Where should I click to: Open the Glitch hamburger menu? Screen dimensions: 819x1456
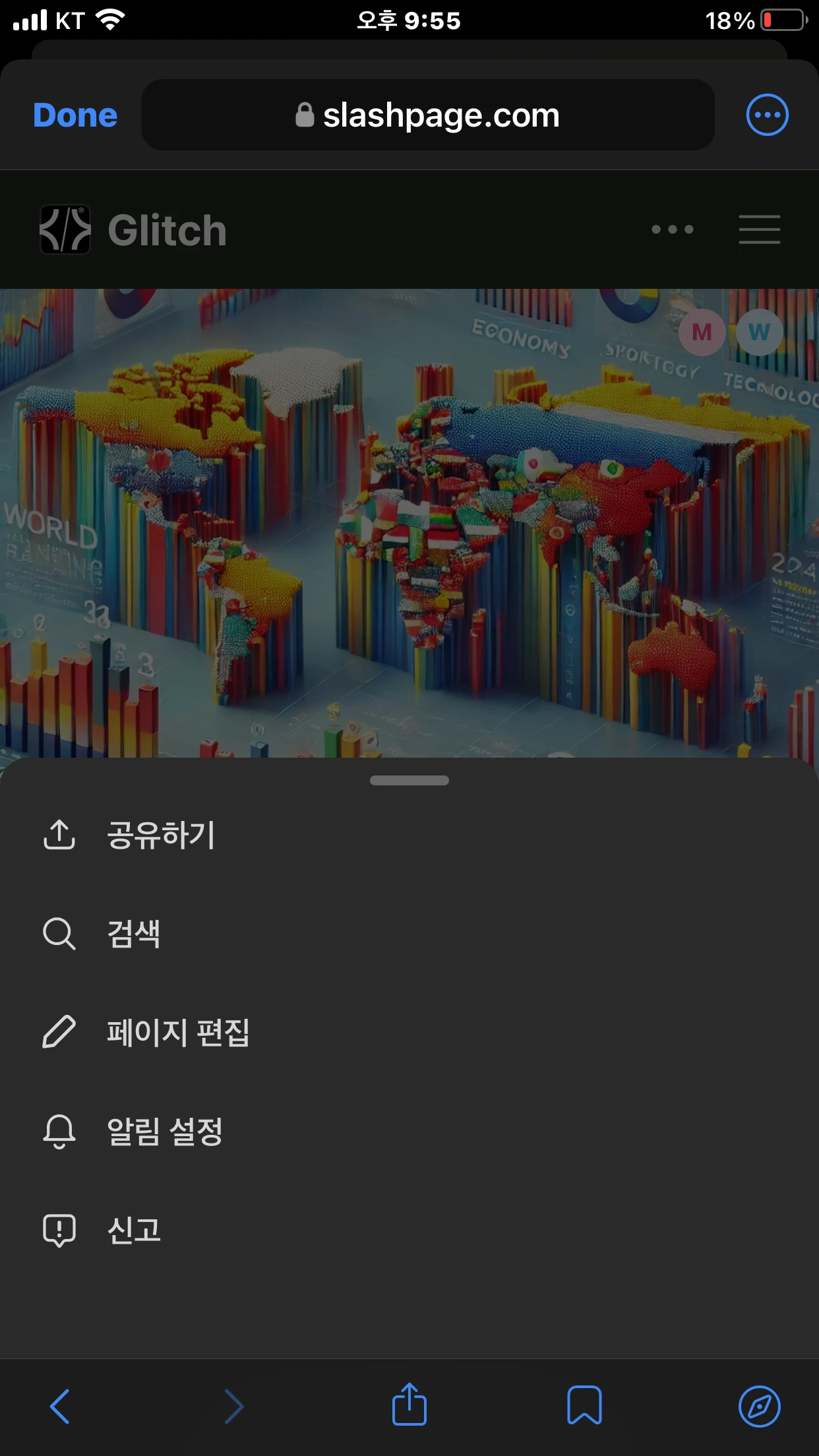pos(759,229)
